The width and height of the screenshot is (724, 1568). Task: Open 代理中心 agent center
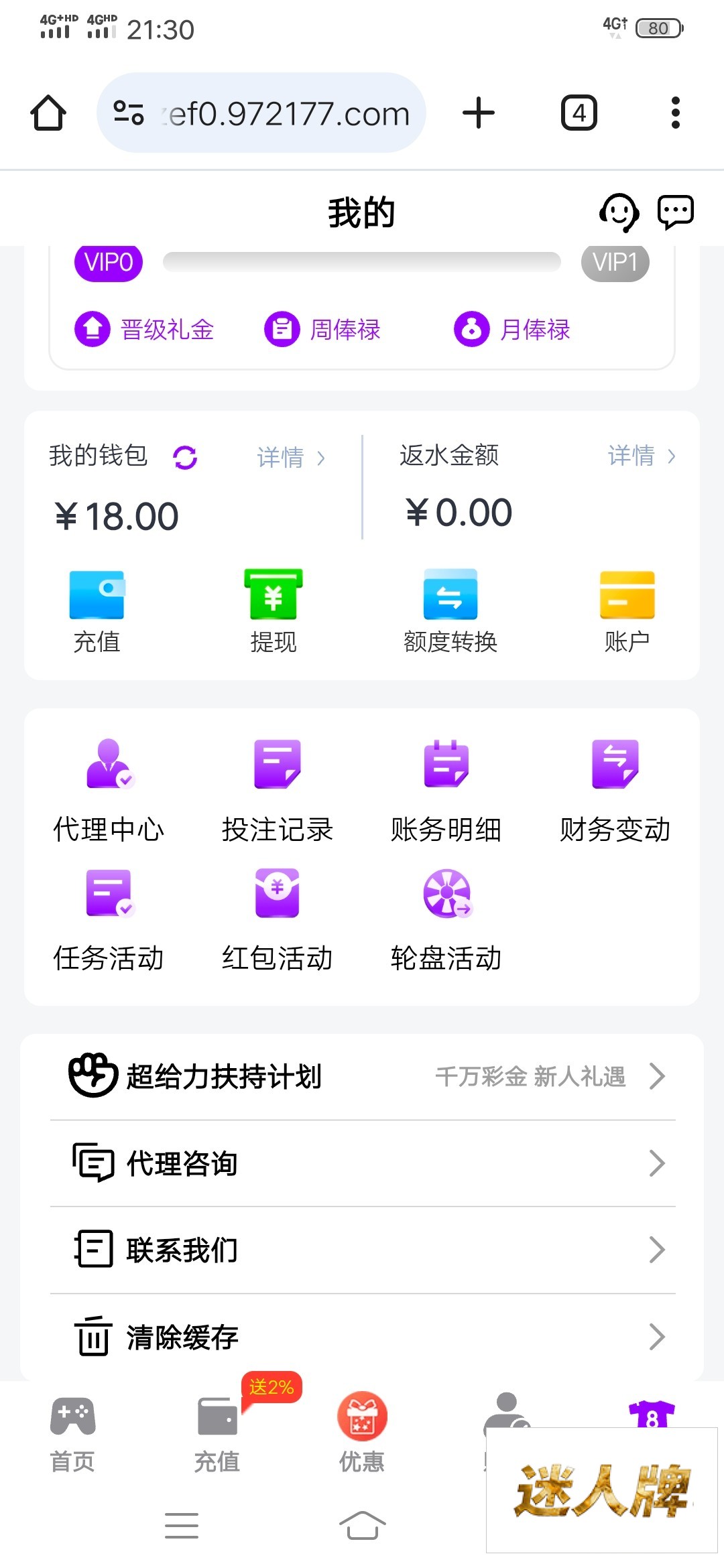click(109, 791)
